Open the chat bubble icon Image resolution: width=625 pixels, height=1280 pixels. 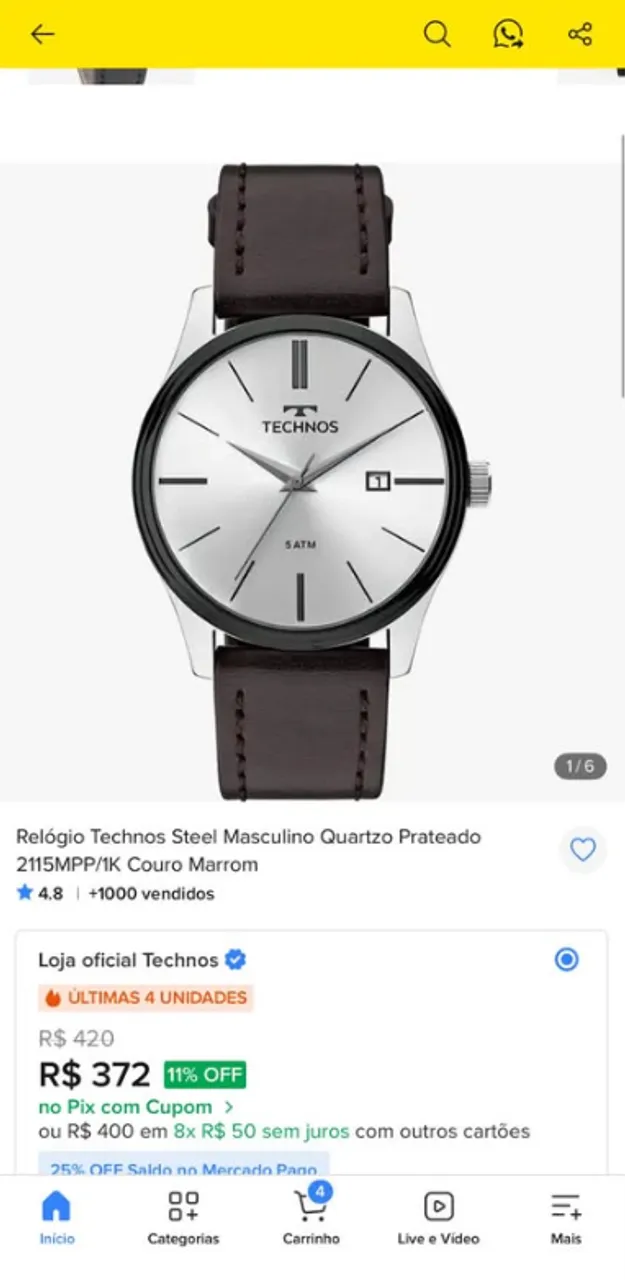click(508, 34)
